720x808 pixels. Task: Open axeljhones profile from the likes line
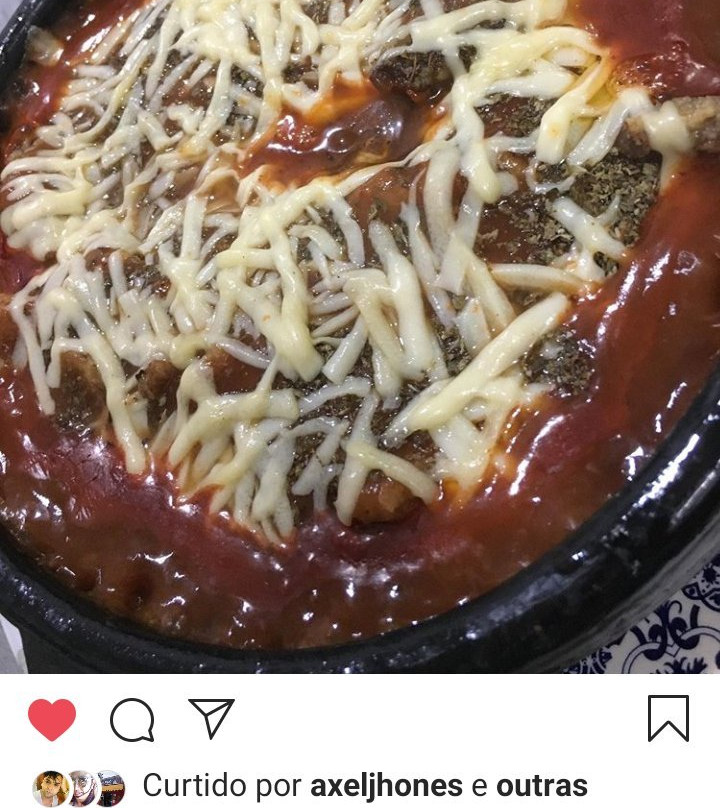[x=386, y=786]
